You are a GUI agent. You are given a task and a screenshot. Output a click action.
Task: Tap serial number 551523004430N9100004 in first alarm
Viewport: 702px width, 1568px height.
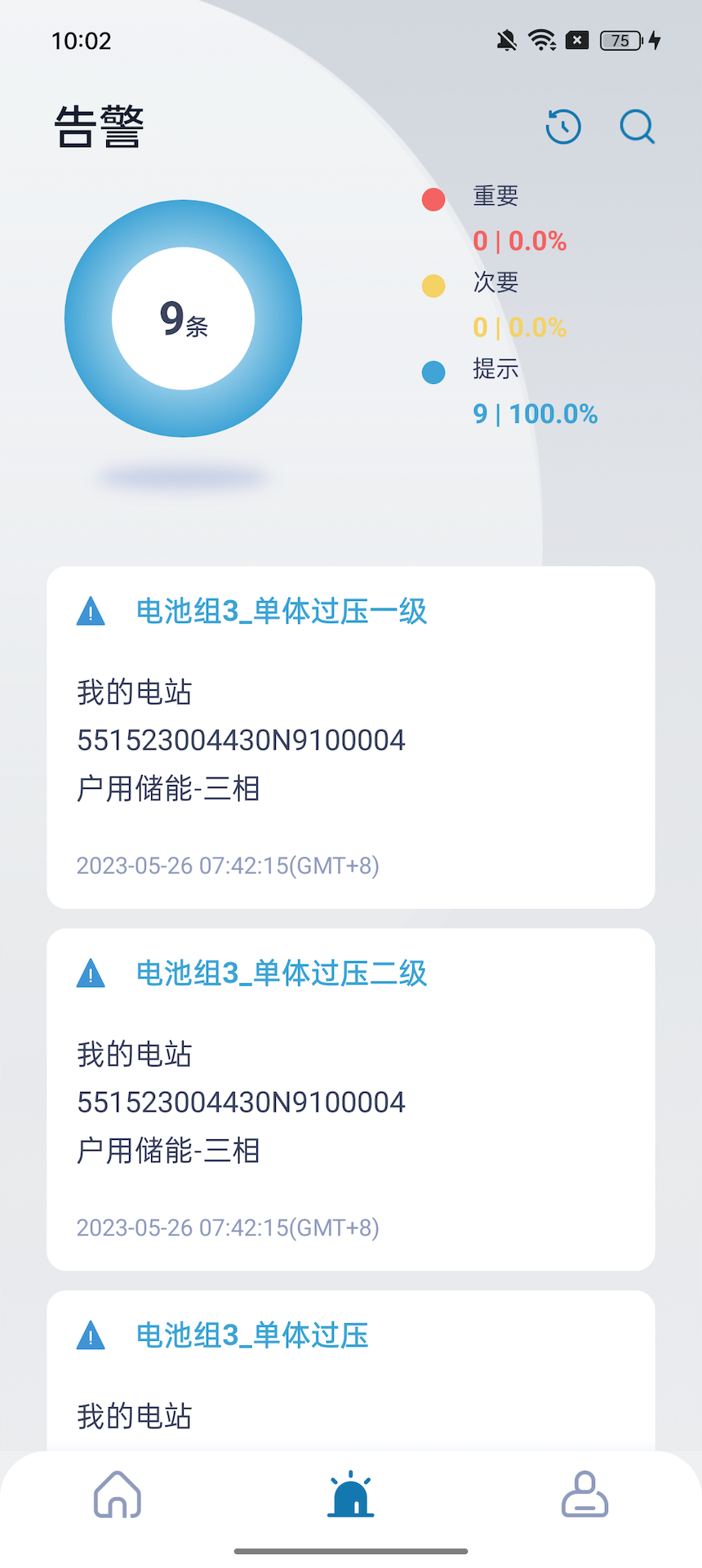tap(241, 740)
